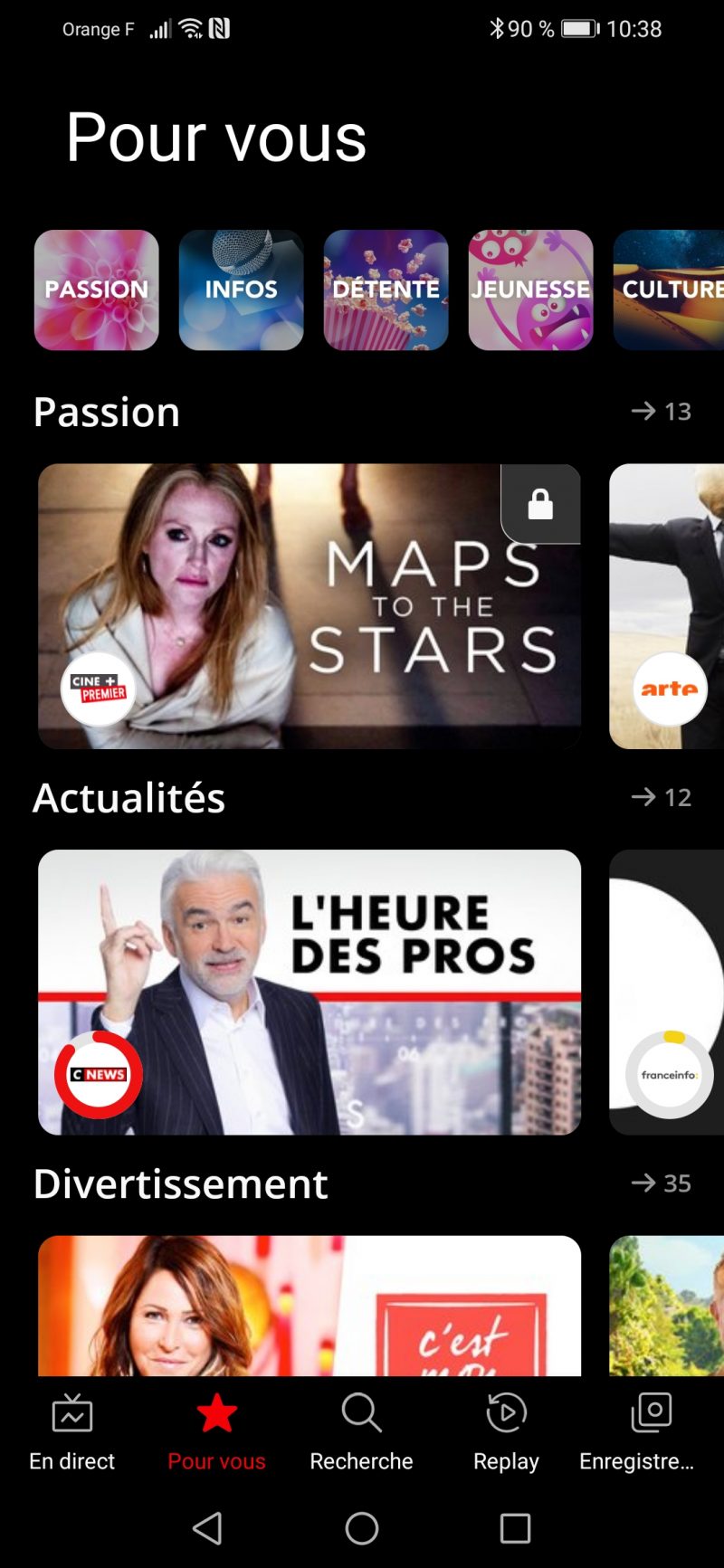View all 13 Passion programs
This screenshot has width=724, height=1568.
pos(662,412)
